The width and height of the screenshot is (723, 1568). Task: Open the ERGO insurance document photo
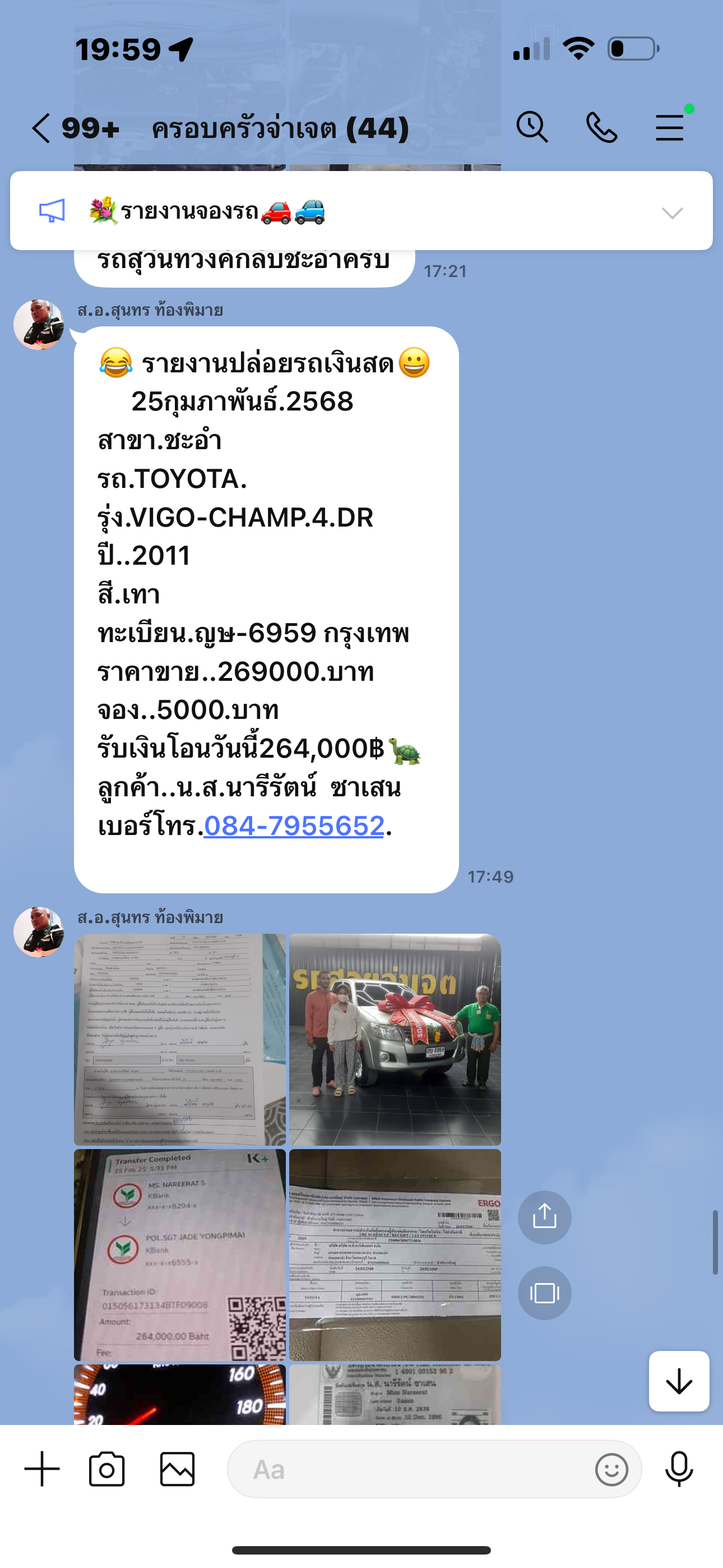coord(395,1255)
